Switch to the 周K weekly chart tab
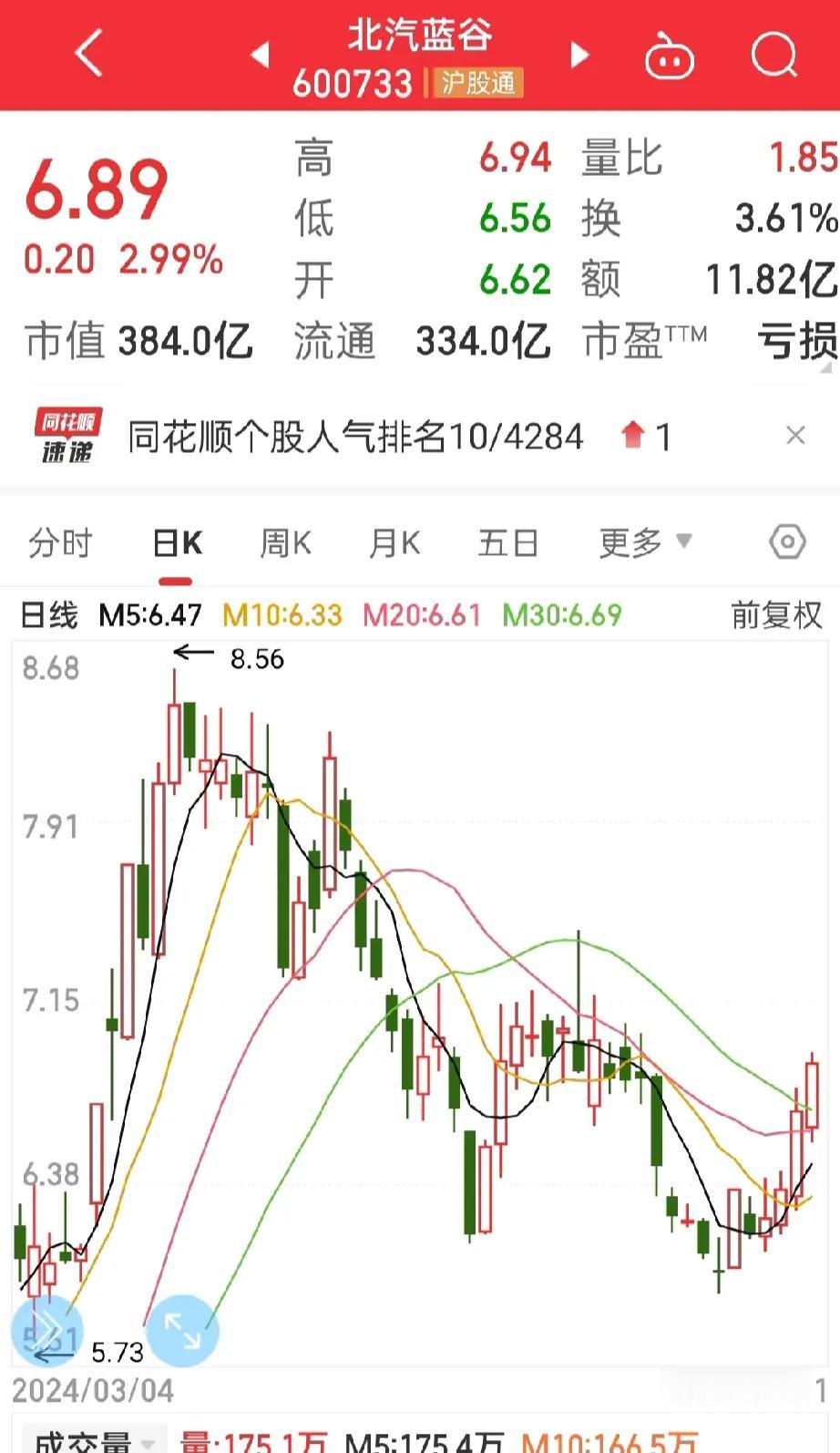Viewport: 840px width, 1453px height. click(284, 541)
